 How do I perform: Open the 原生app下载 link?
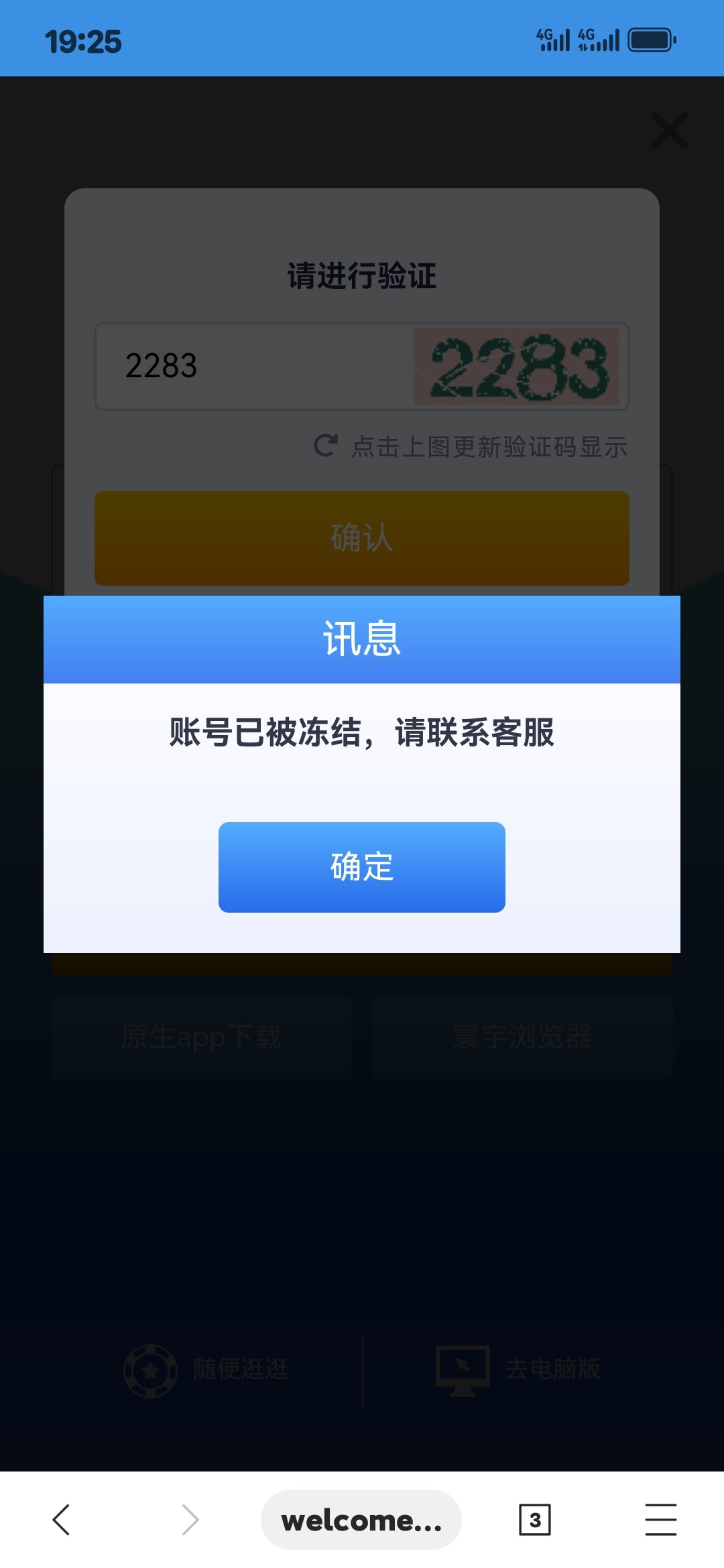[202, 1037]
